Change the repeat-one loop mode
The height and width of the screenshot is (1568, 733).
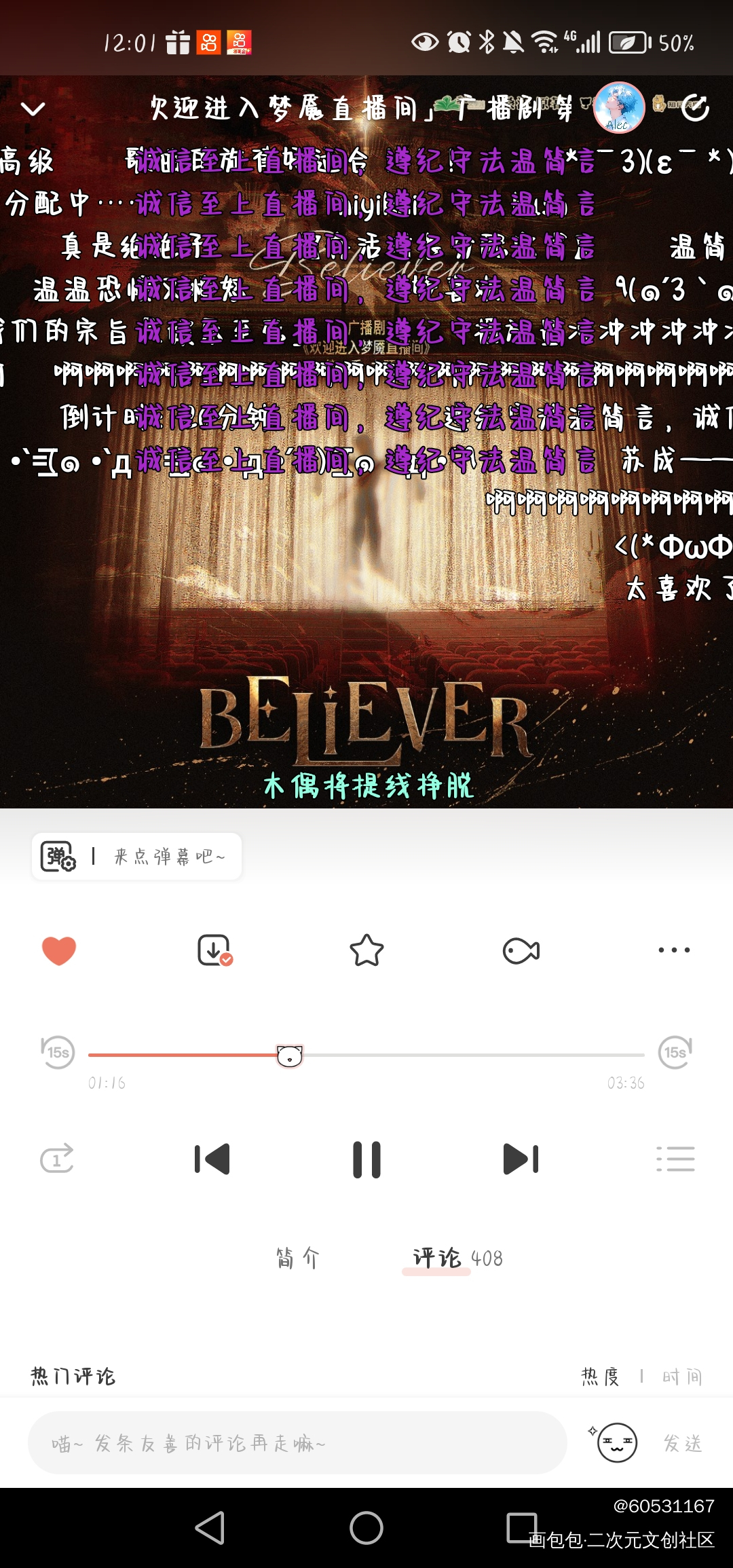[57, 1159]
